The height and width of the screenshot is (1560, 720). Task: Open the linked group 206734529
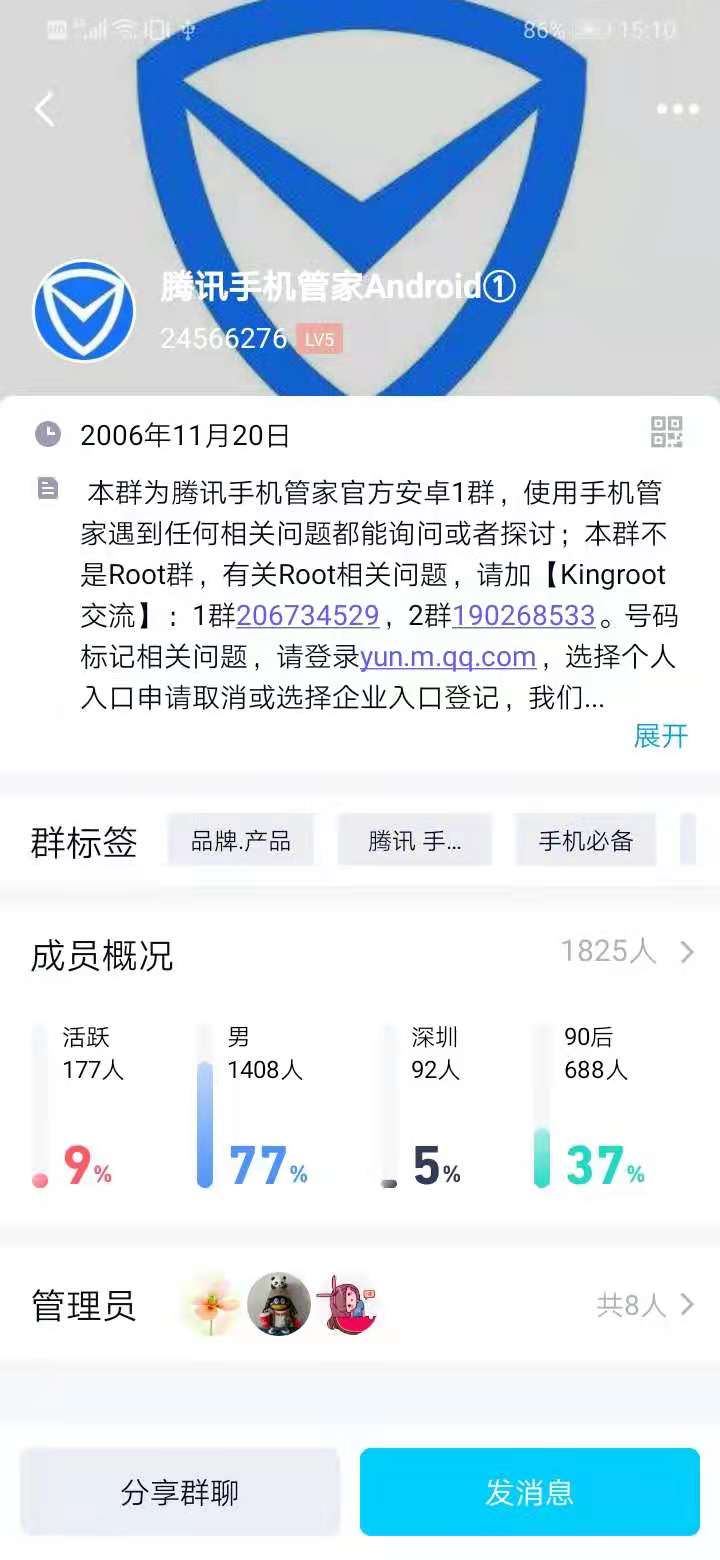click(x=308, y=615)
